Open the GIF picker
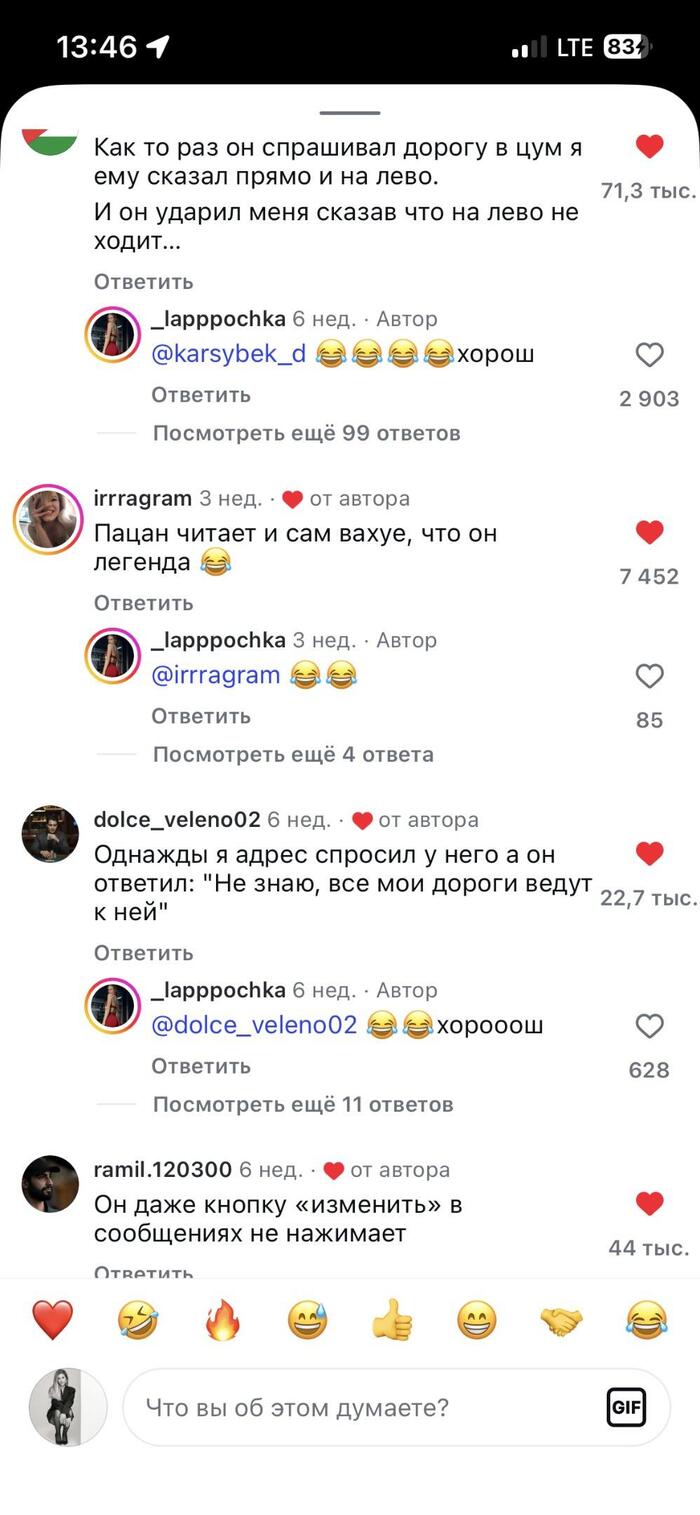The width and height of the screenshot is (700, 1515). [627, 1408]
